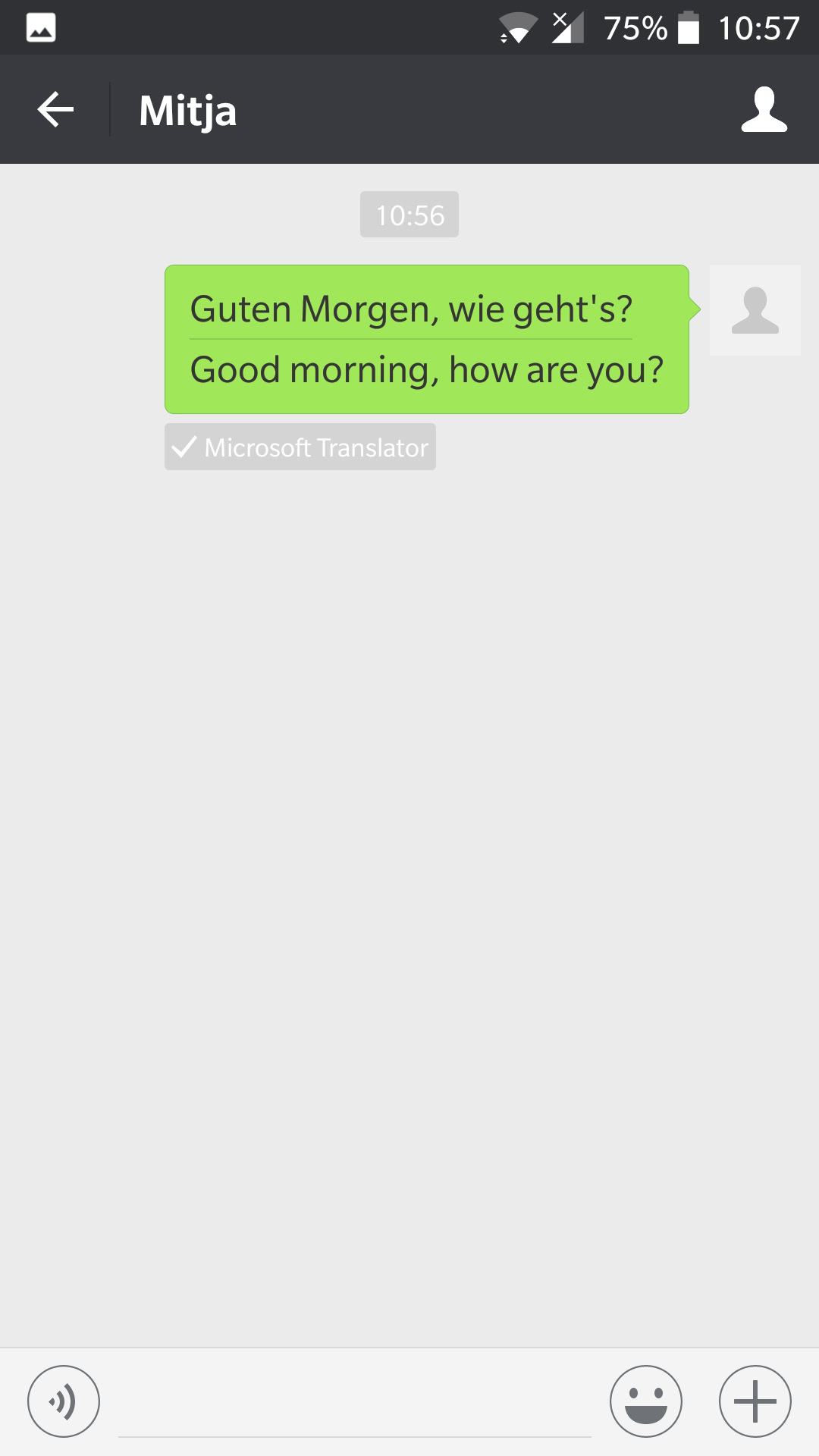Switch to voice message input

[64, 1401]
